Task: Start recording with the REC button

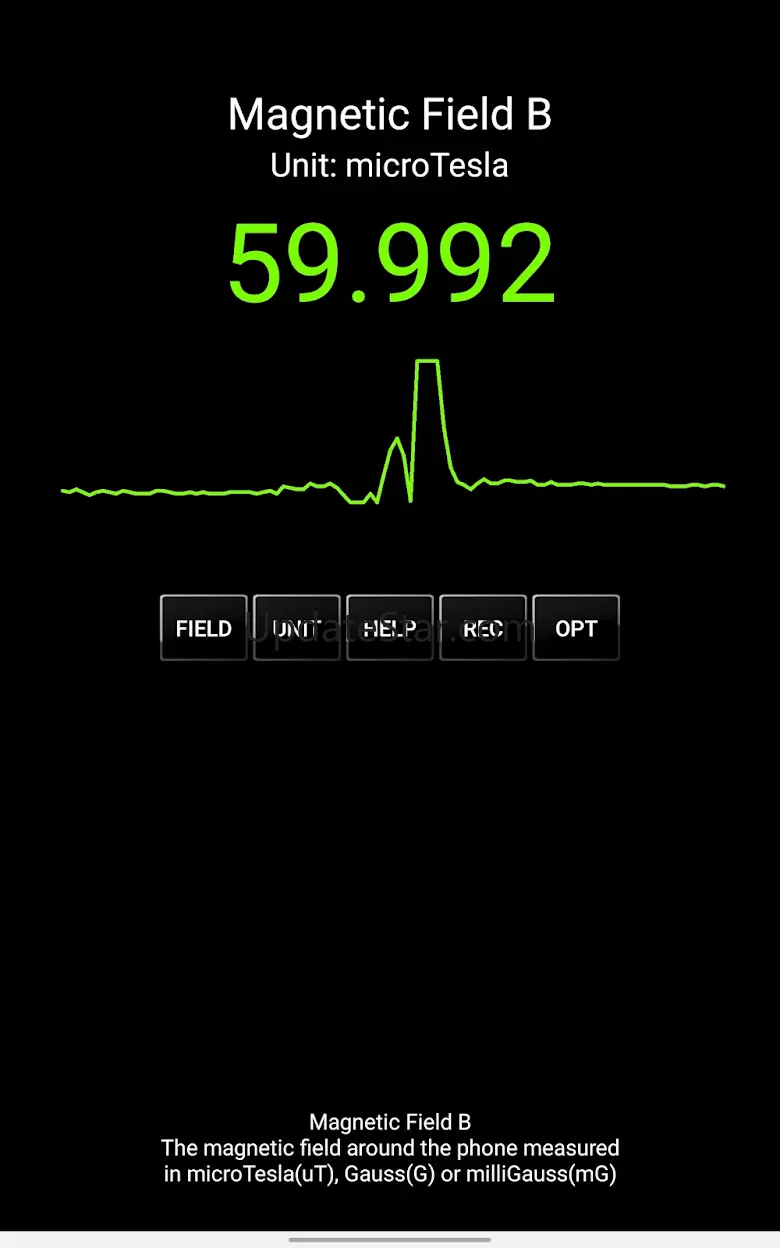Action: click(x=483, y=628)
